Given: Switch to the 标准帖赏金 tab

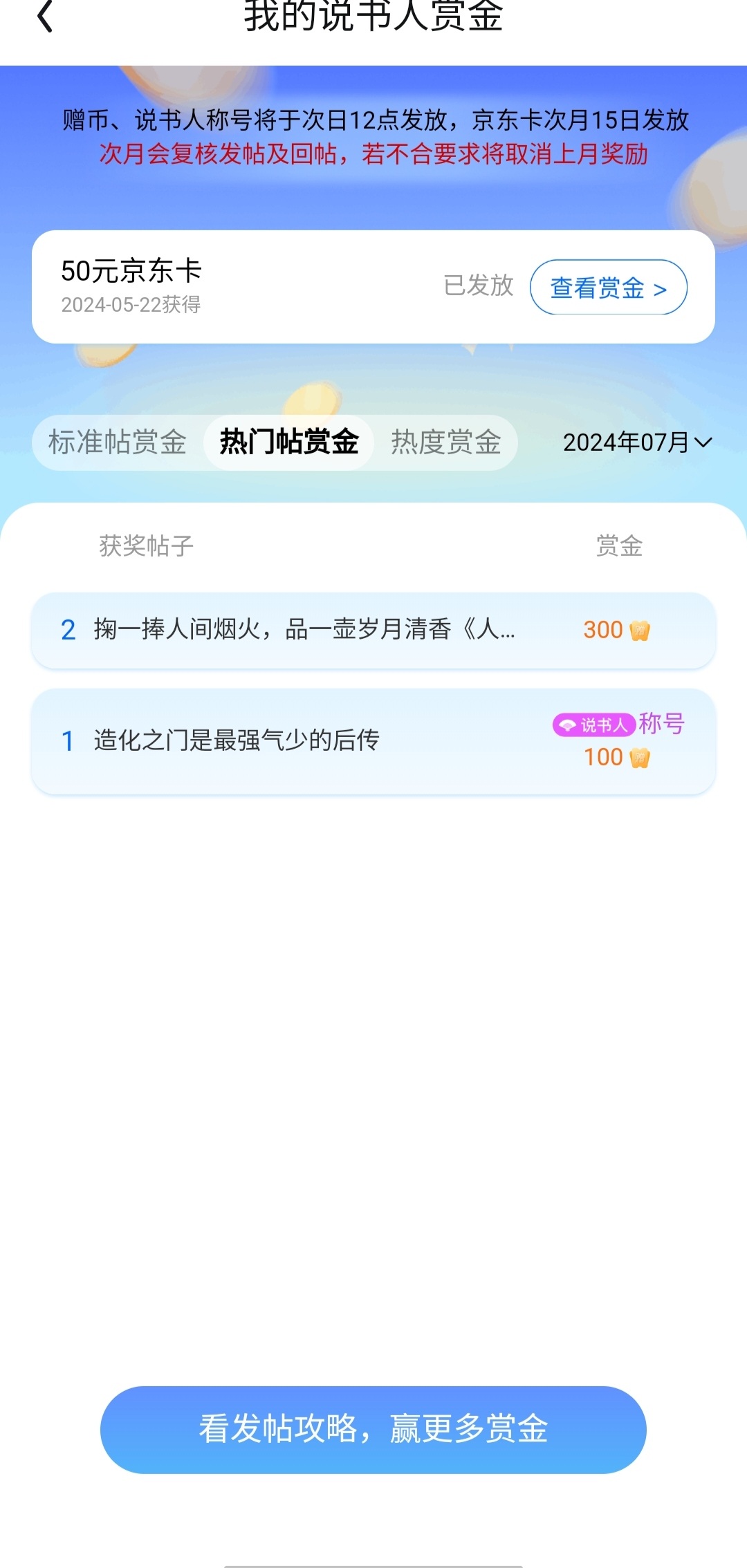Looking at the screenshot, I should pos(118,442).
